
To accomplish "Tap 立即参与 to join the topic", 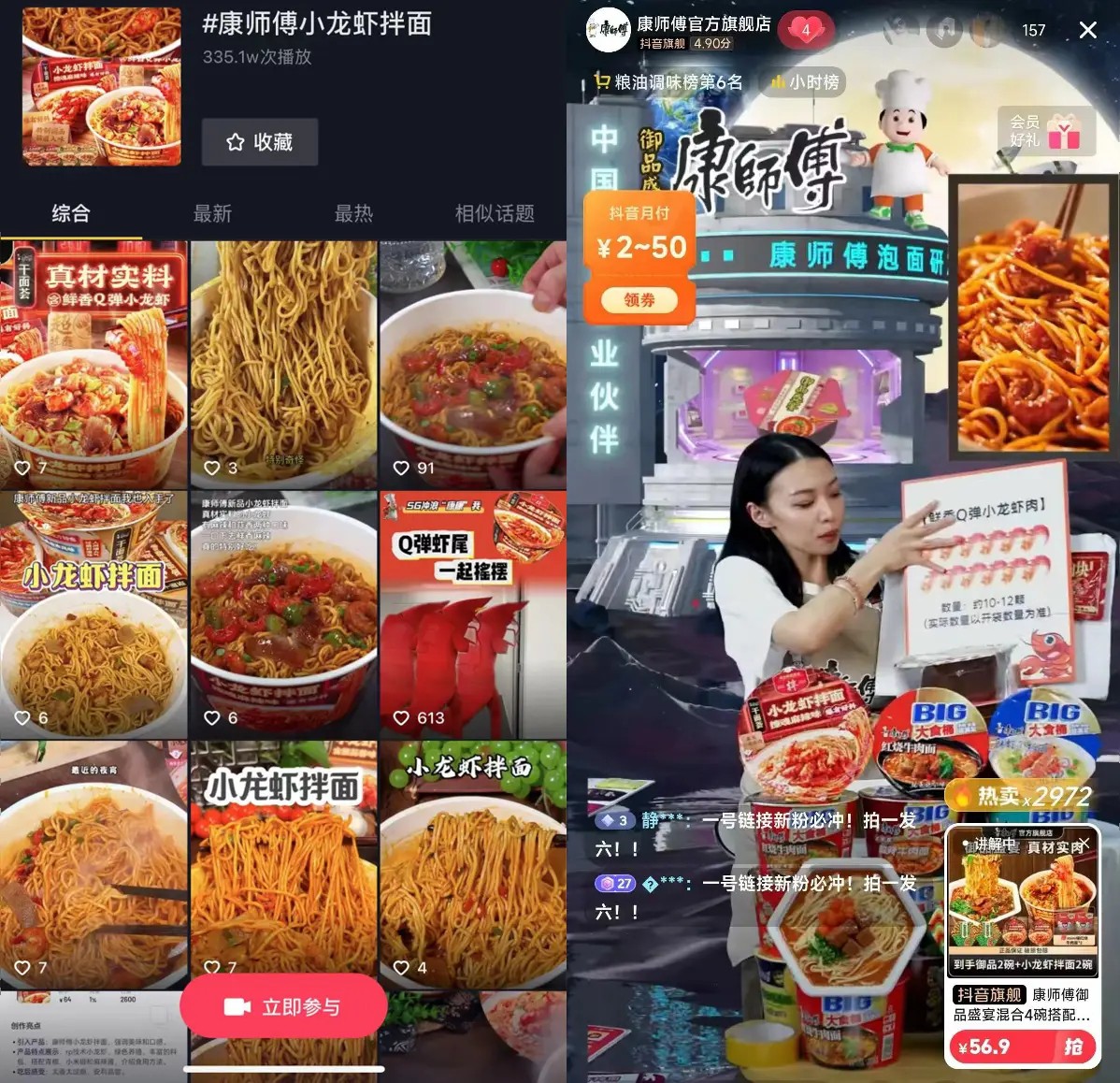I will (283, 1007).
